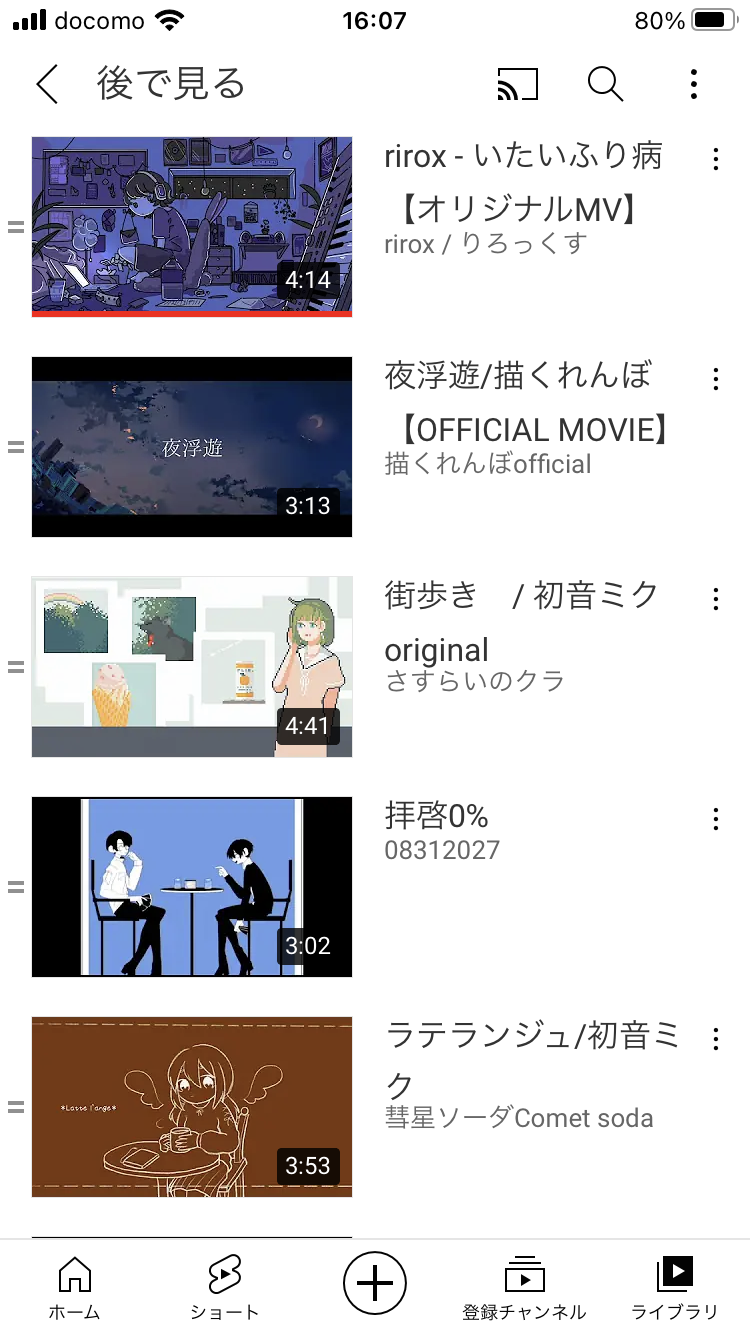Open the more menu for 夜浮遊/描くれんぼ
This screenshot has height=1334, width=750.
tap(715, 379)
